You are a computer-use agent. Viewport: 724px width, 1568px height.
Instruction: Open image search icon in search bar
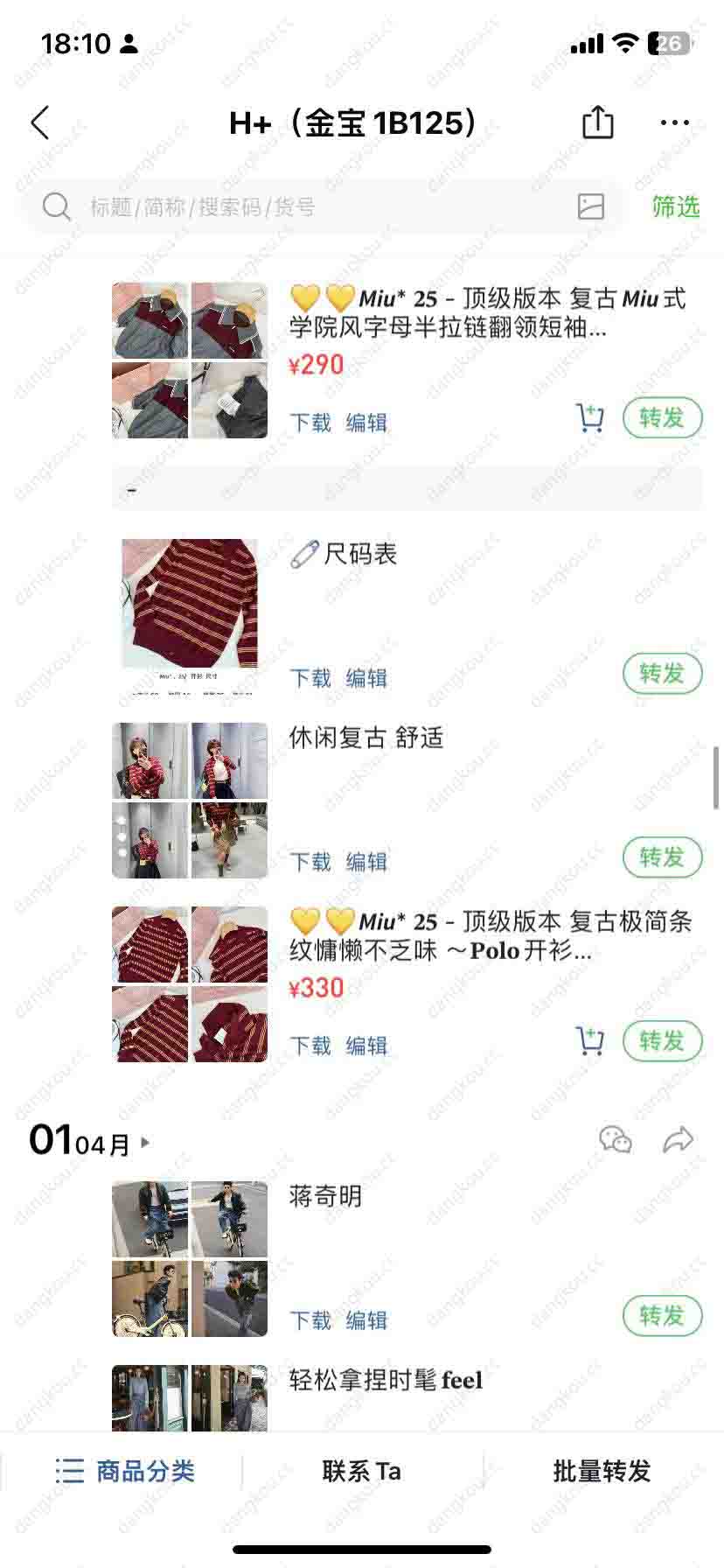click(591, 206)
